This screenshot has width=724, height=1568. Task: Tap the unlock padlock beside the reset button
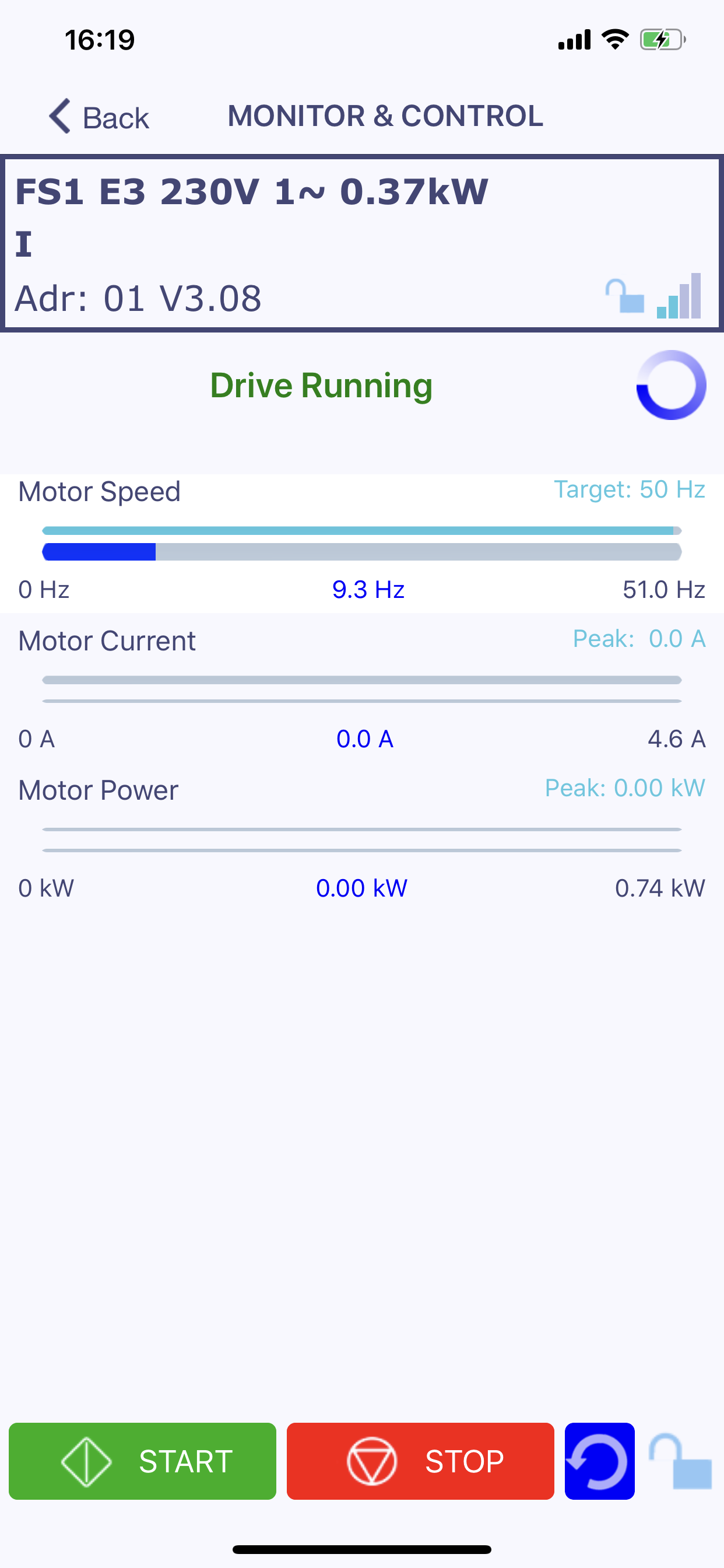pos(680,1461)
